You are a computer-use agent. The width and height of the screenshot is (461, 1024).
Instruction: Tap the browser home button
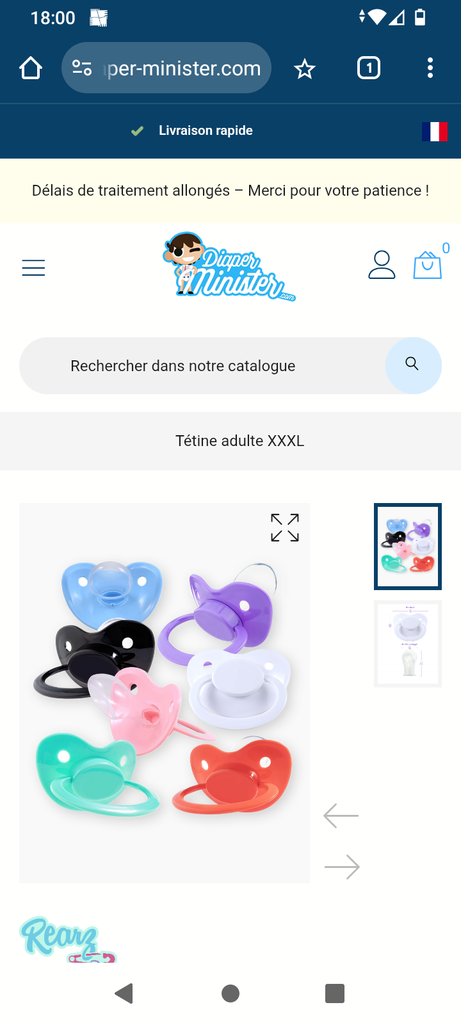[31, 68]
